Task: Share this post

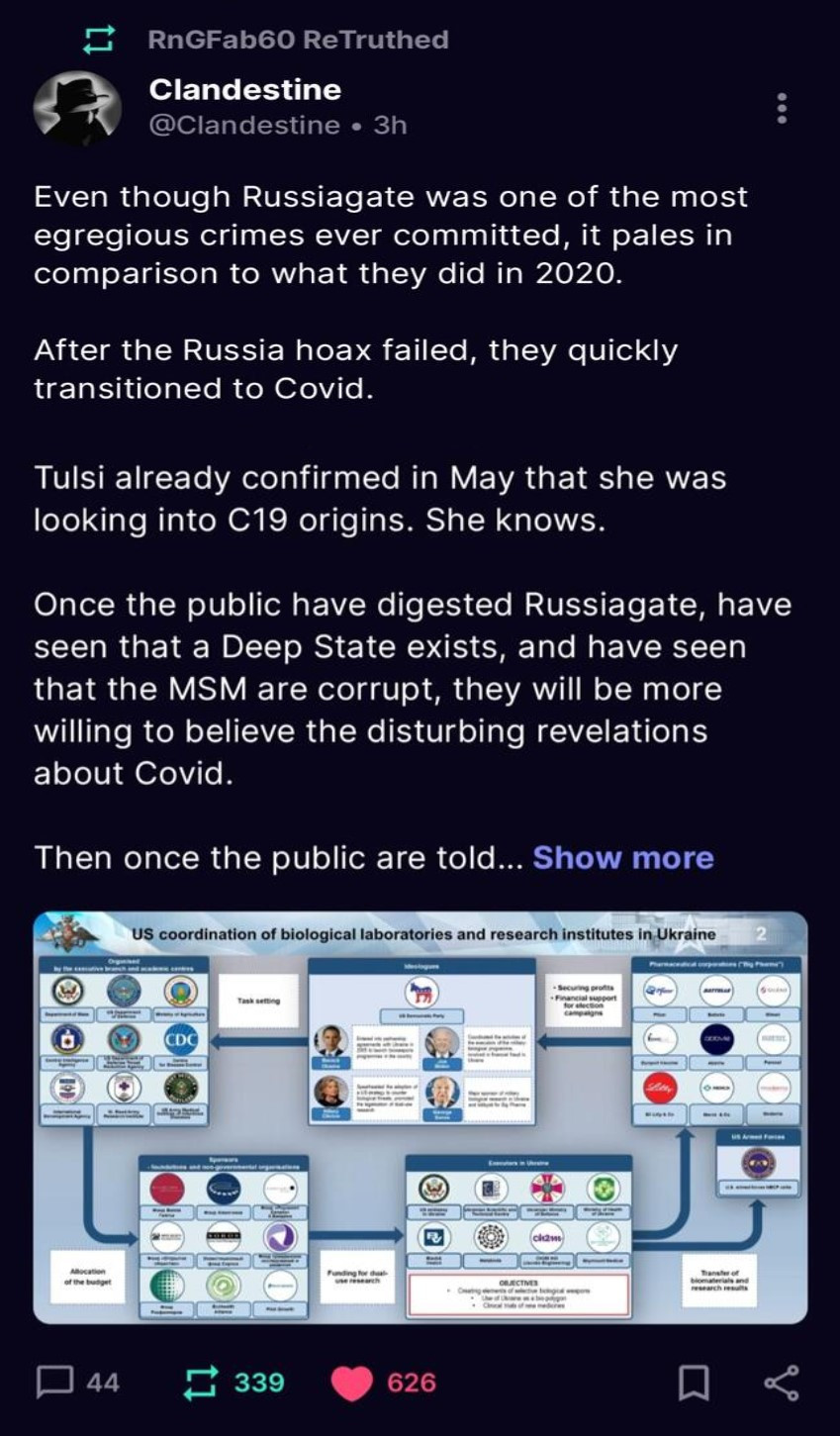Action: (781, 1383)
